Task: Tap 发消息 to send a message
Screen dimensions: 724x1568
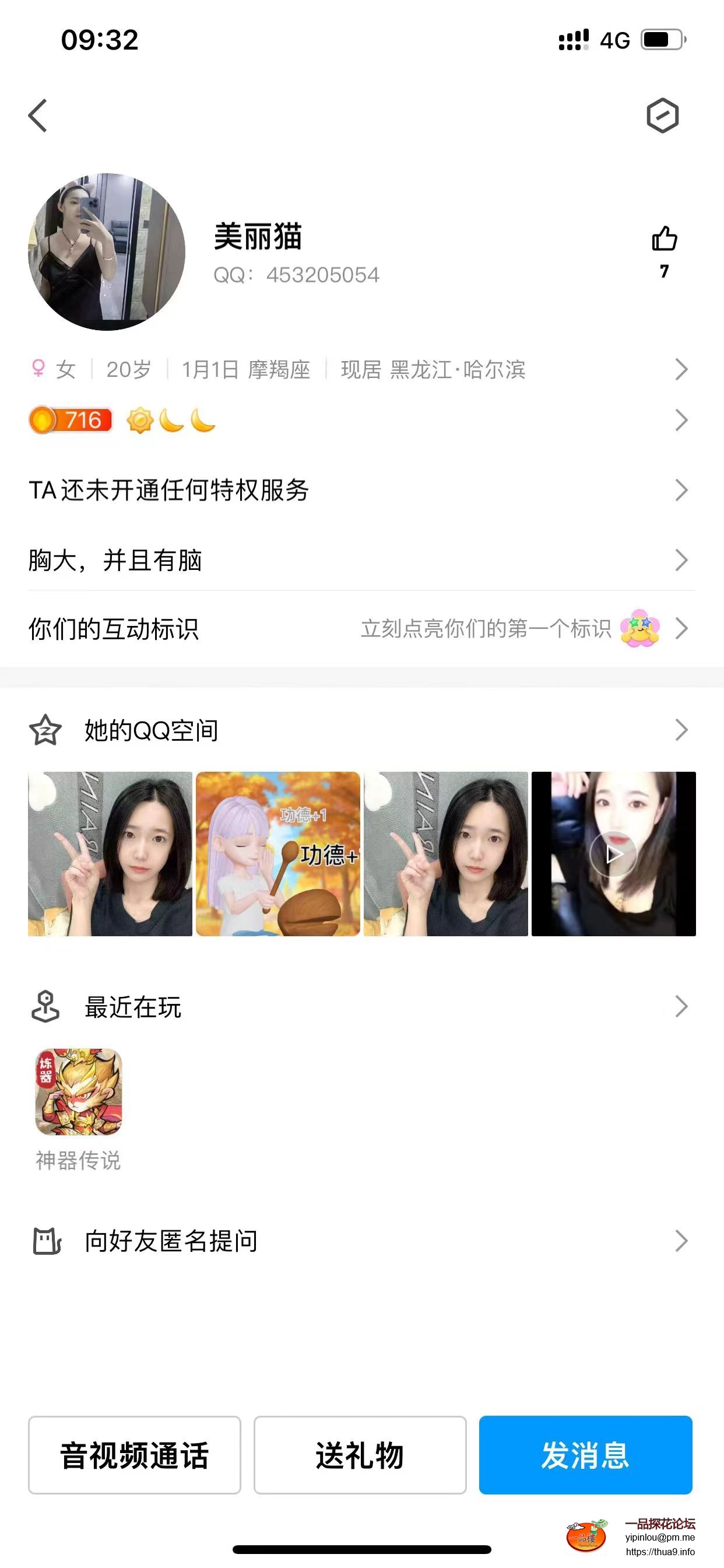Action: (x=585, y=1455)
